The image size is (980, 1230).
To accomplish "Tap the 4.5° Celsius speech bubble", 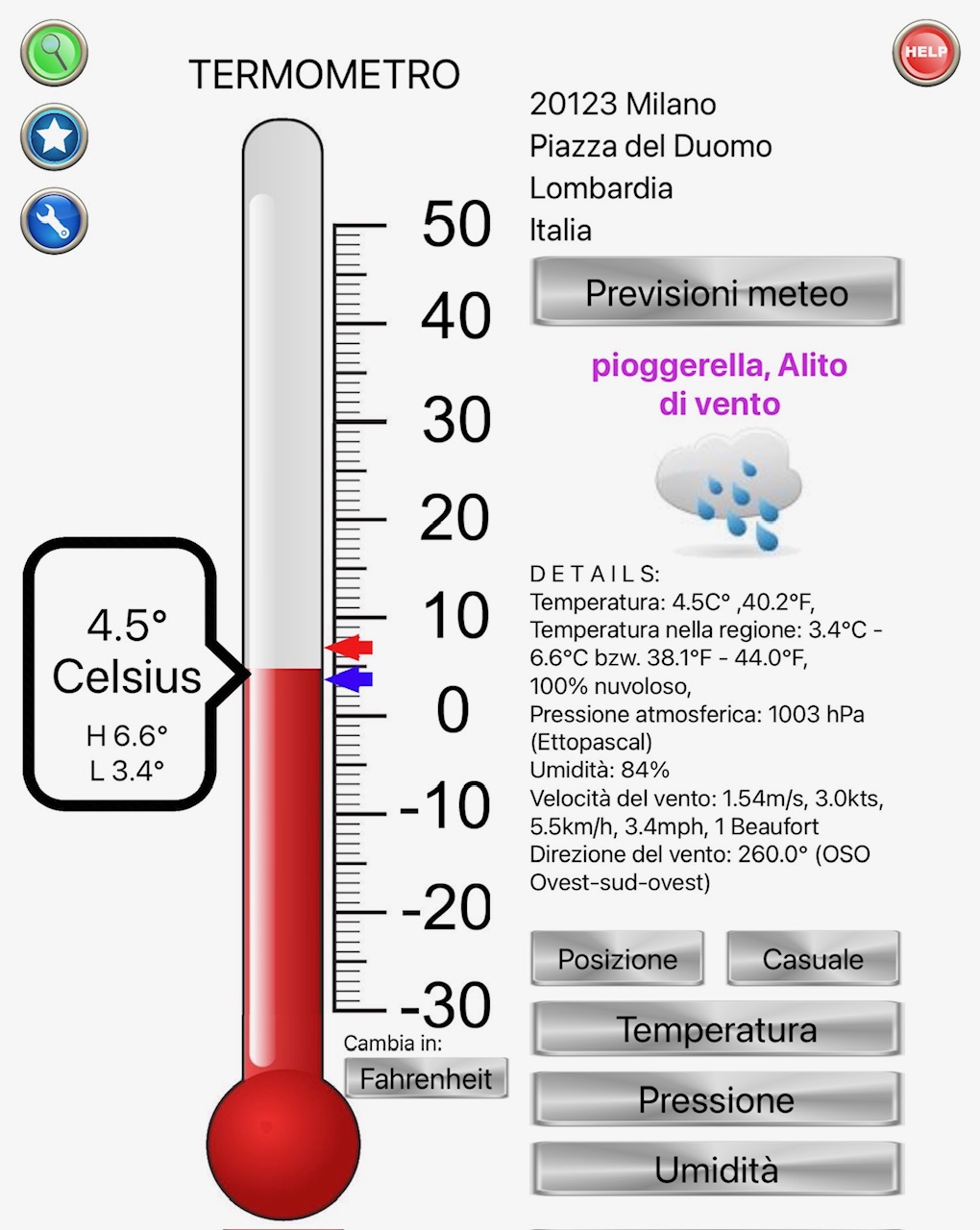I will point(125,673).
